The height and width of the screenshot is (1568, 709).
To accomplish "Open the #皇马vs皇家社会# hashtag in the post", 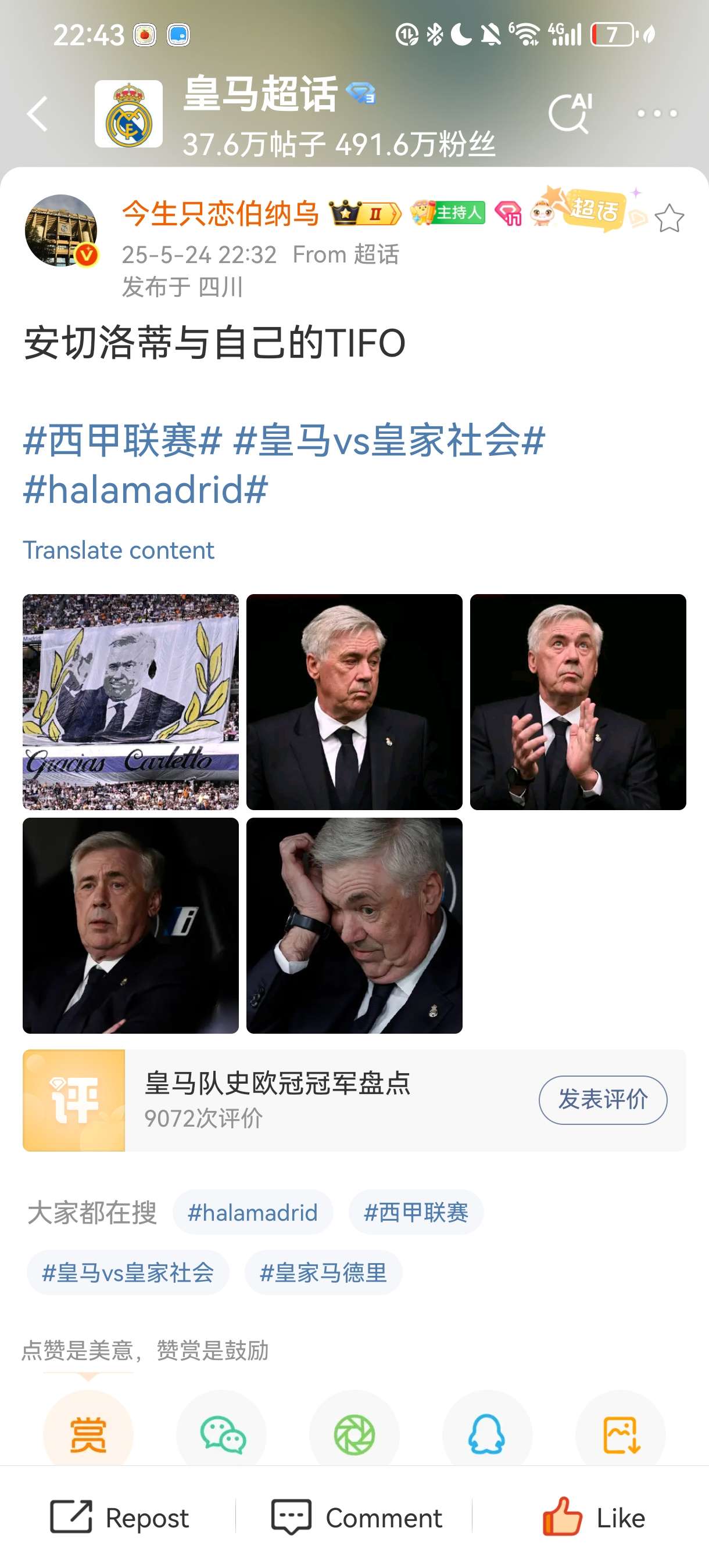I will pyautogui.click(x=389, y=440).
